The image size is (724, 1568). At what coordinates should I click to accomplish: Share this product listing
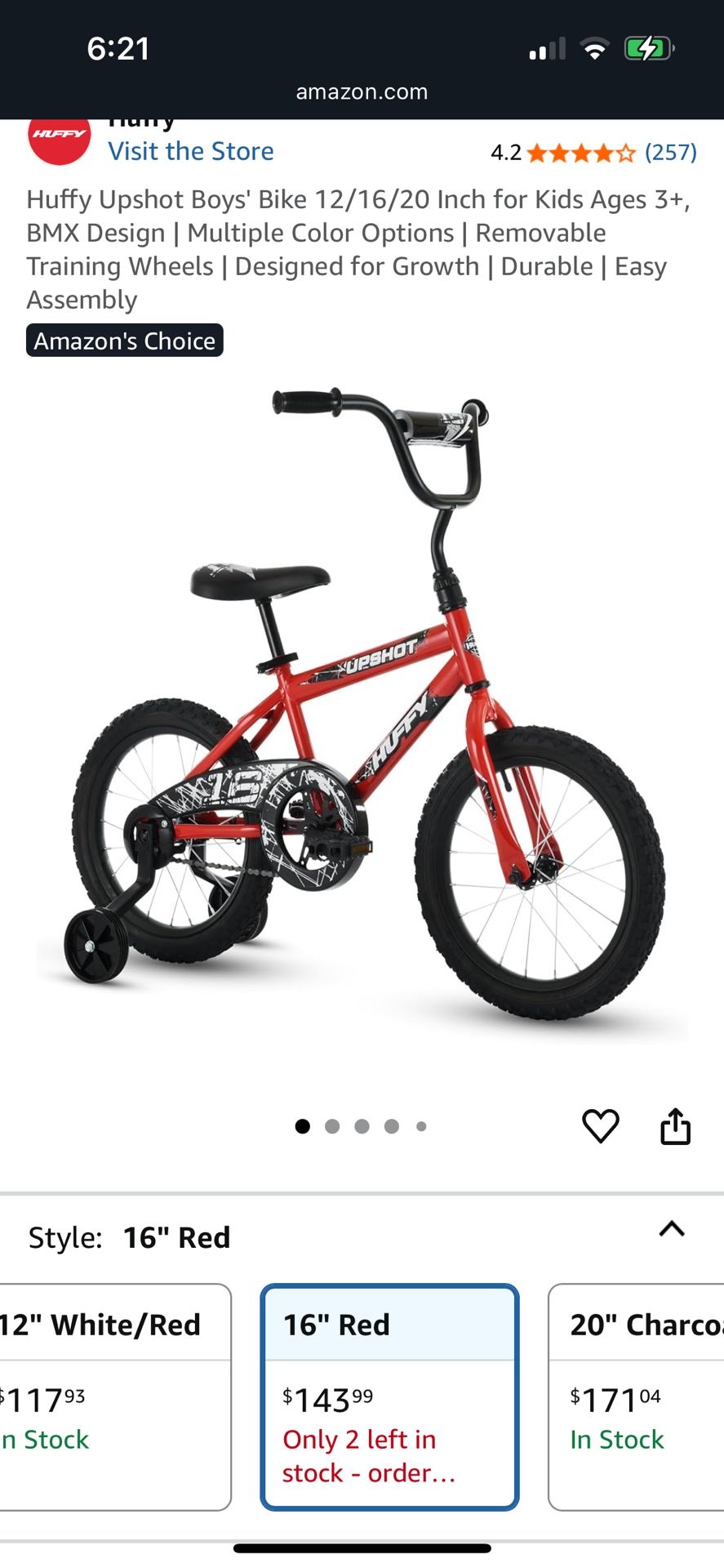click(x=675, y=1126)
